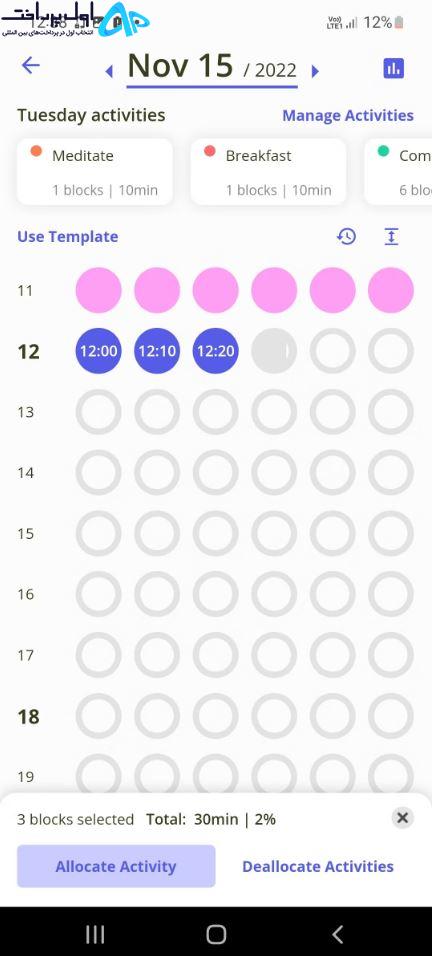Deselect the 12:00 time block
Image resolution: width=432 pixels, height=956 pixels.
[99, 351]
